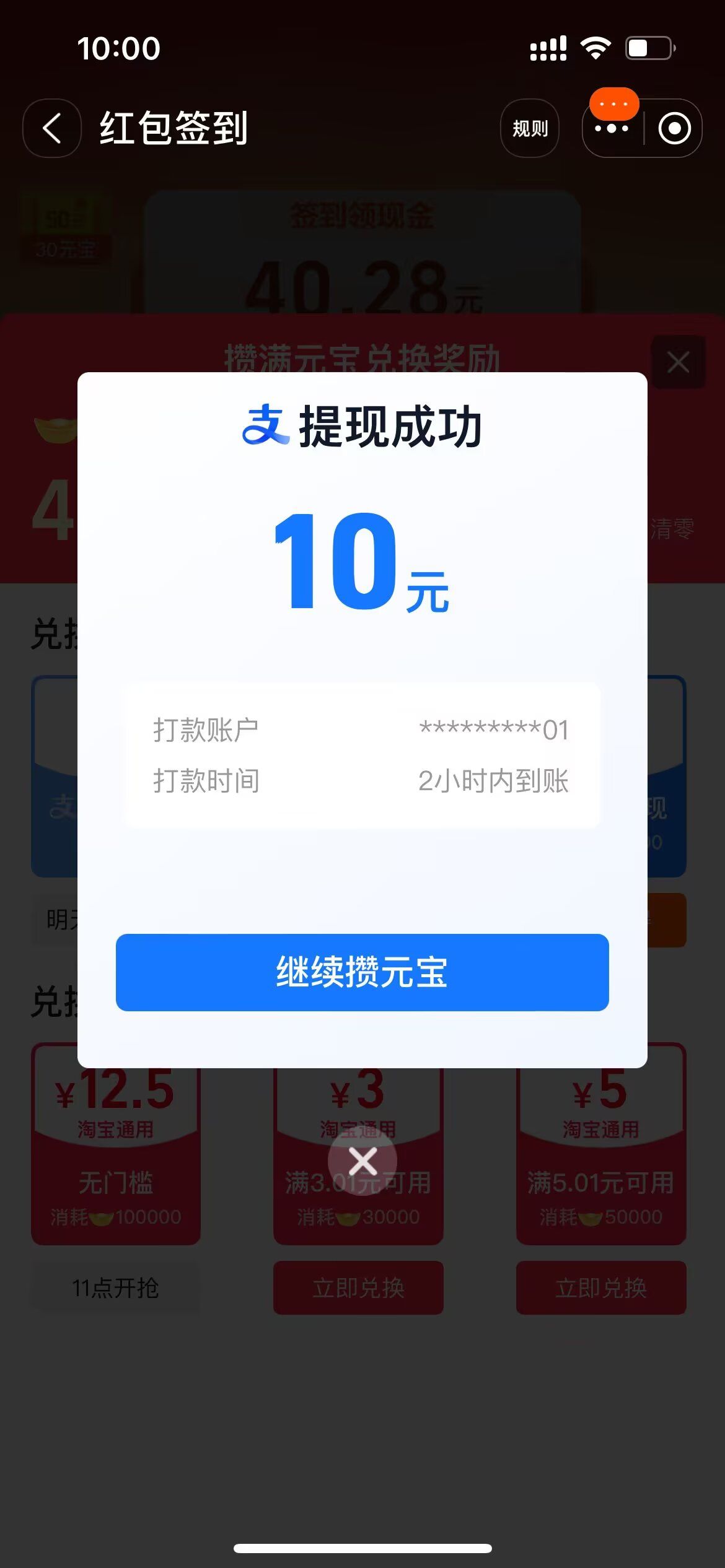725x1568 pixels.
Task: Open the mini-program three-dot menu
Action: (x=612, y=129)
